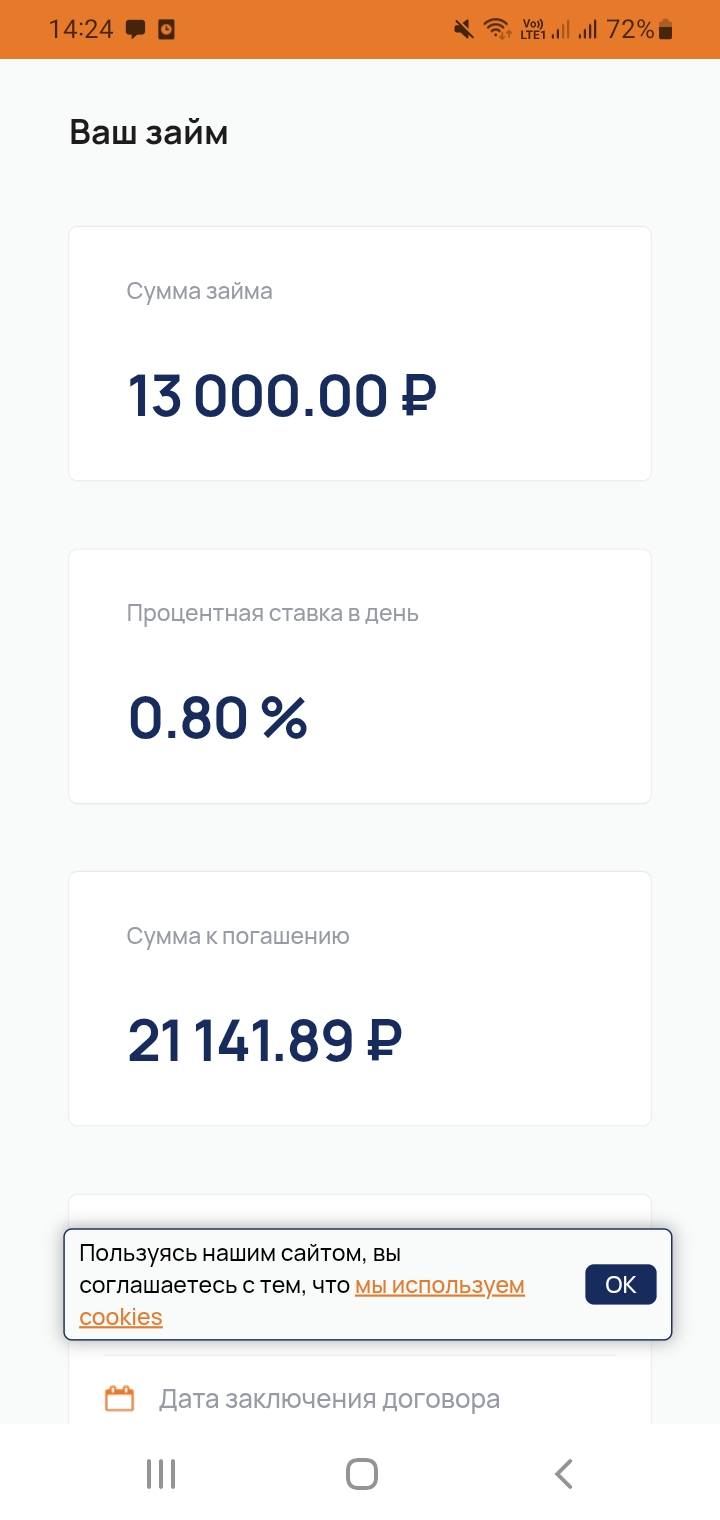Select the Сумма к погашению card
This screenshot has width=720, height=1520.
point(359,997)
